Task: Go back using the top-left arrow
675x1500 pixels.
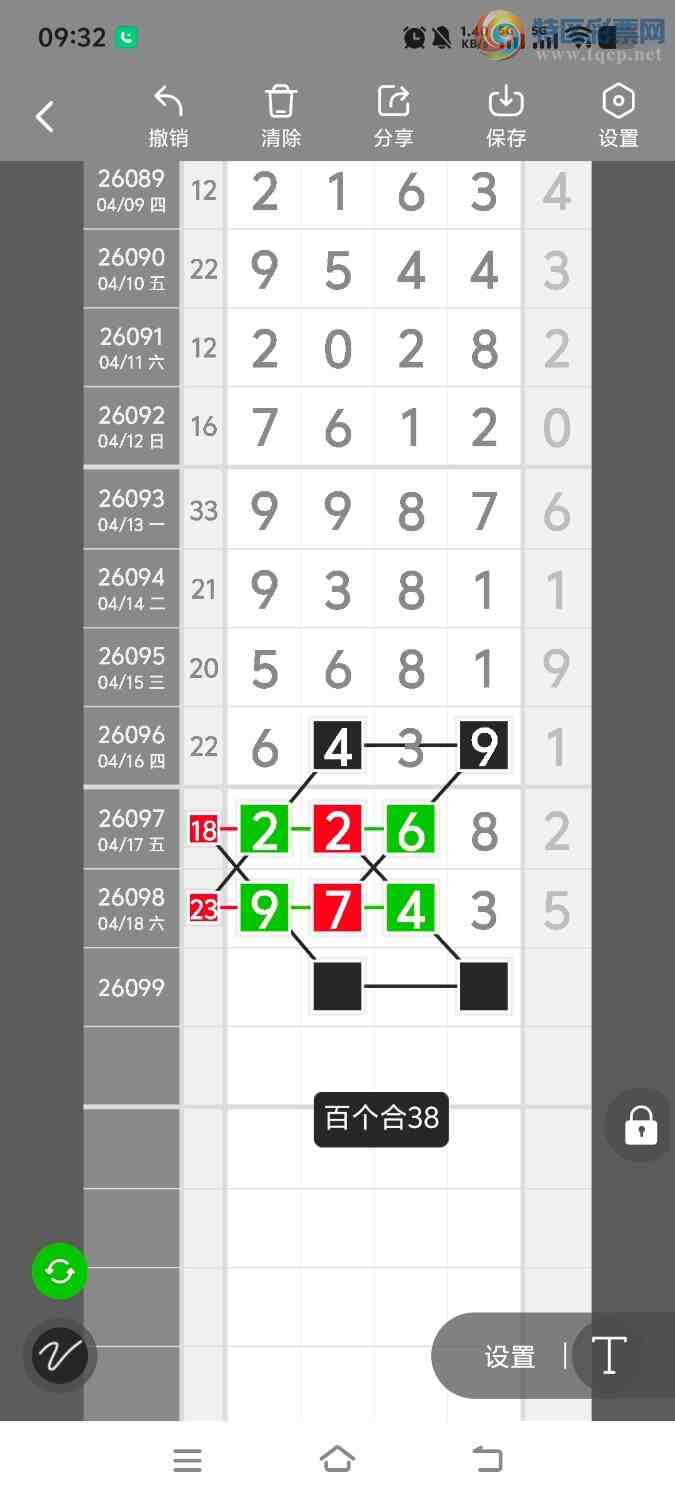Action: [45, 117]
